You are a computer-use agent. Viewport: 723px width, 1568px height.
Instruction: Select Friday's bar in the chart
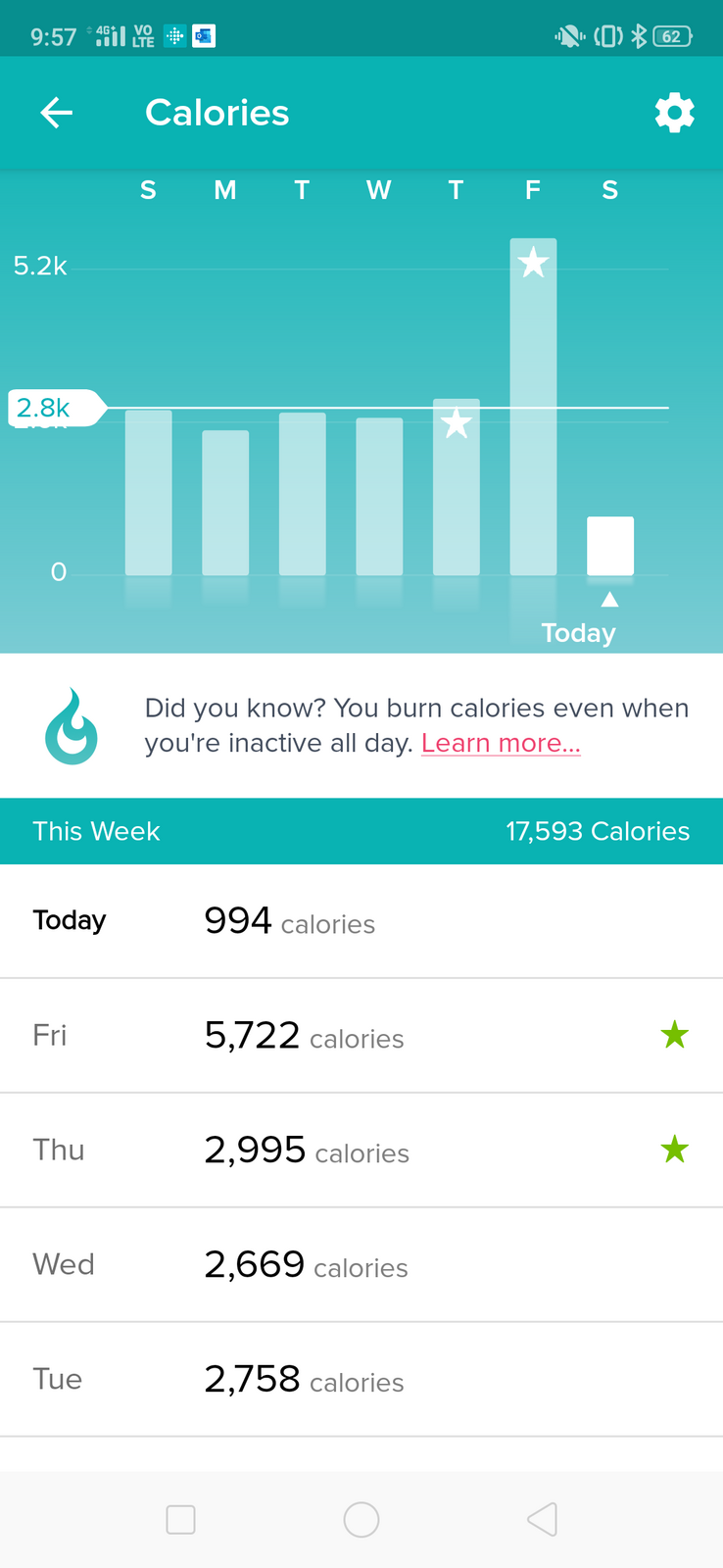coord(533,407)
